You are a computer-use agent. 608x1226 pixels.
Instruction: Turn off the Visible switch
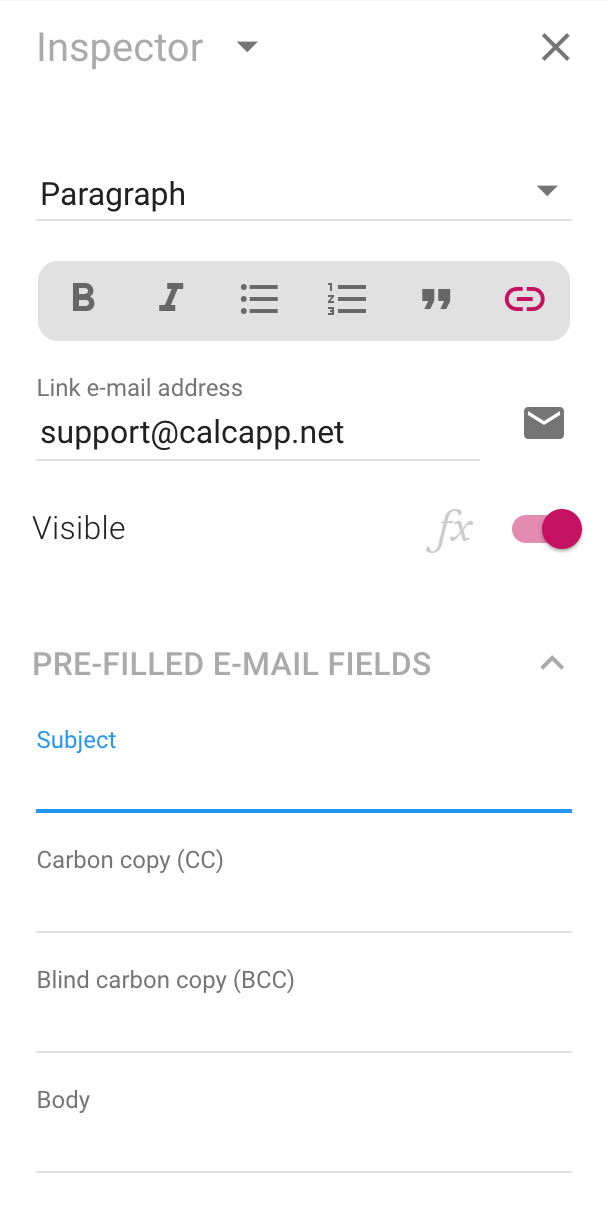[x=546, y=529]
